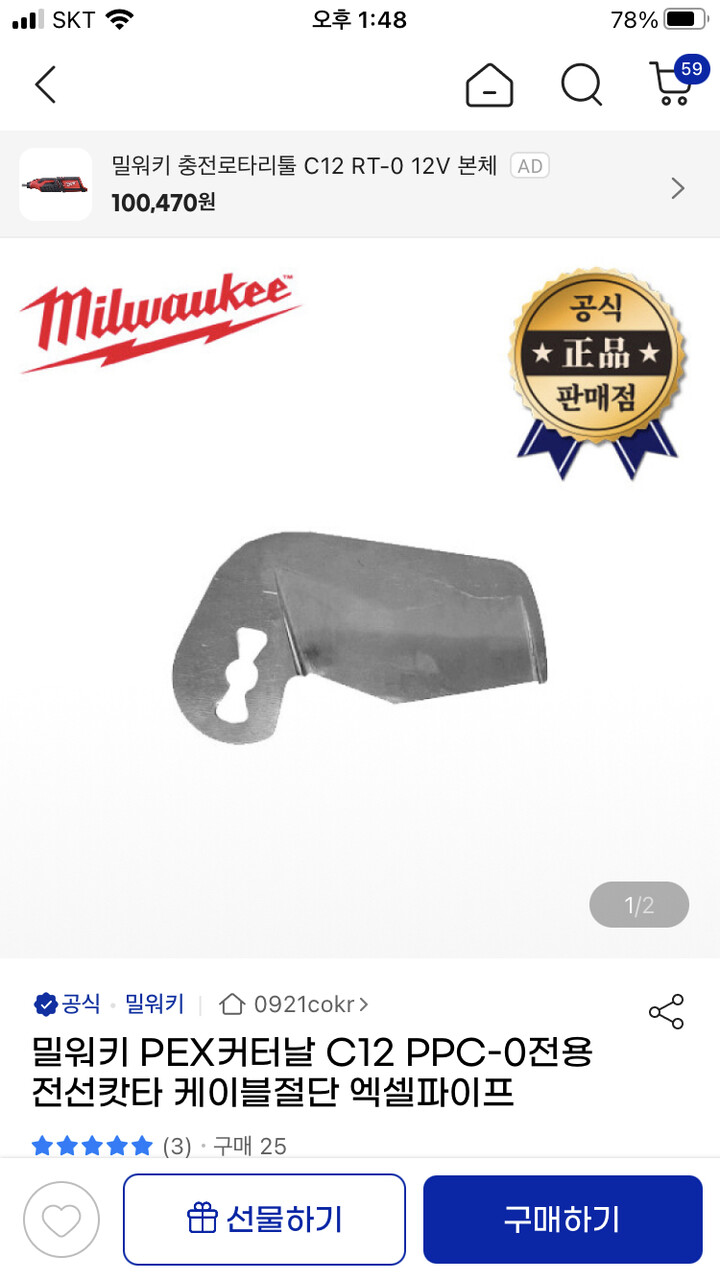This screenshot has height=1281, width=720.
Task: Add product to wishlist with heart
Action: click(x=61, y=1220)
